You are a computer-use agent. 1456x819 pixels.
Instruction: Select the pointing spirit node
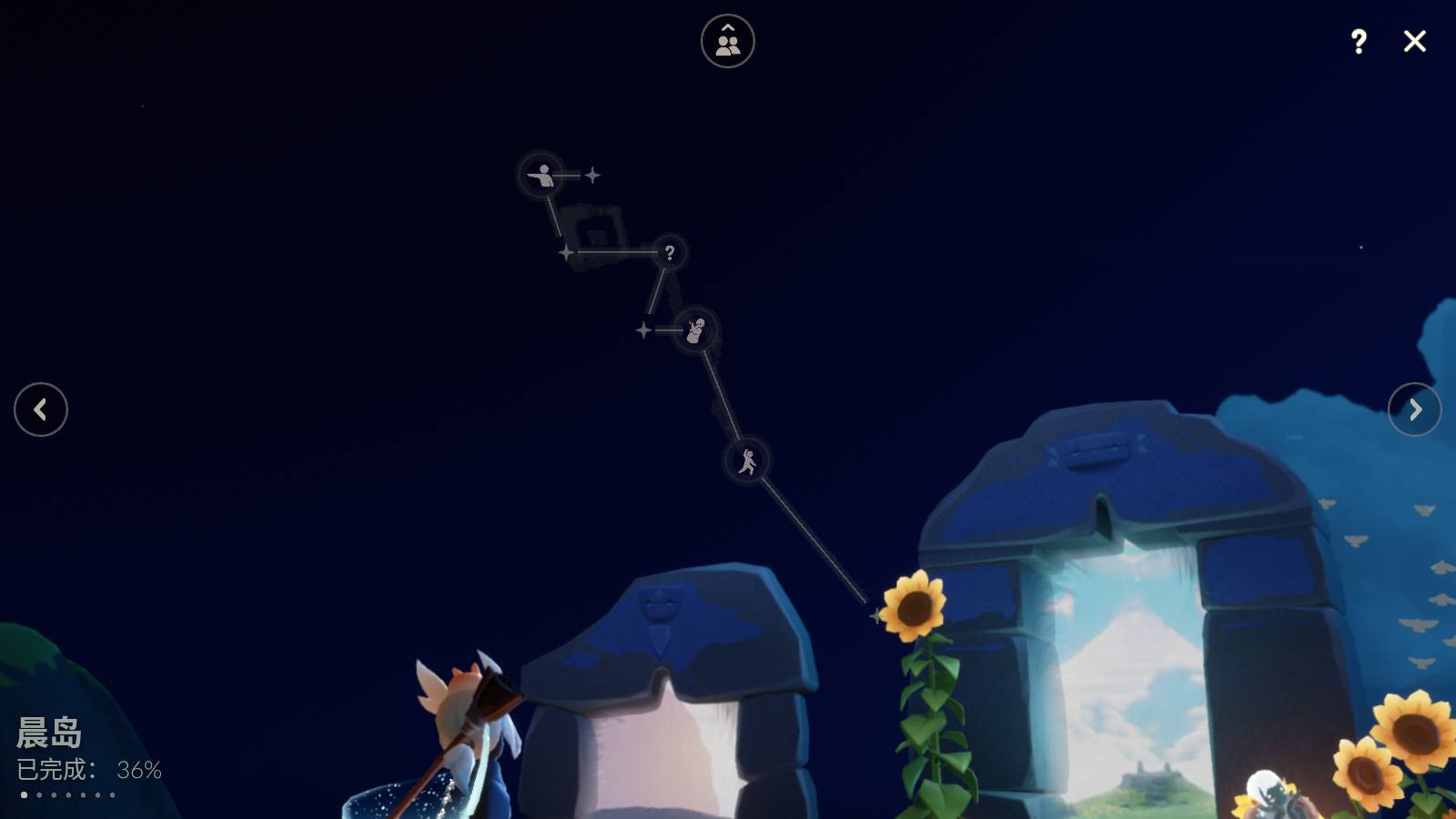541,175
